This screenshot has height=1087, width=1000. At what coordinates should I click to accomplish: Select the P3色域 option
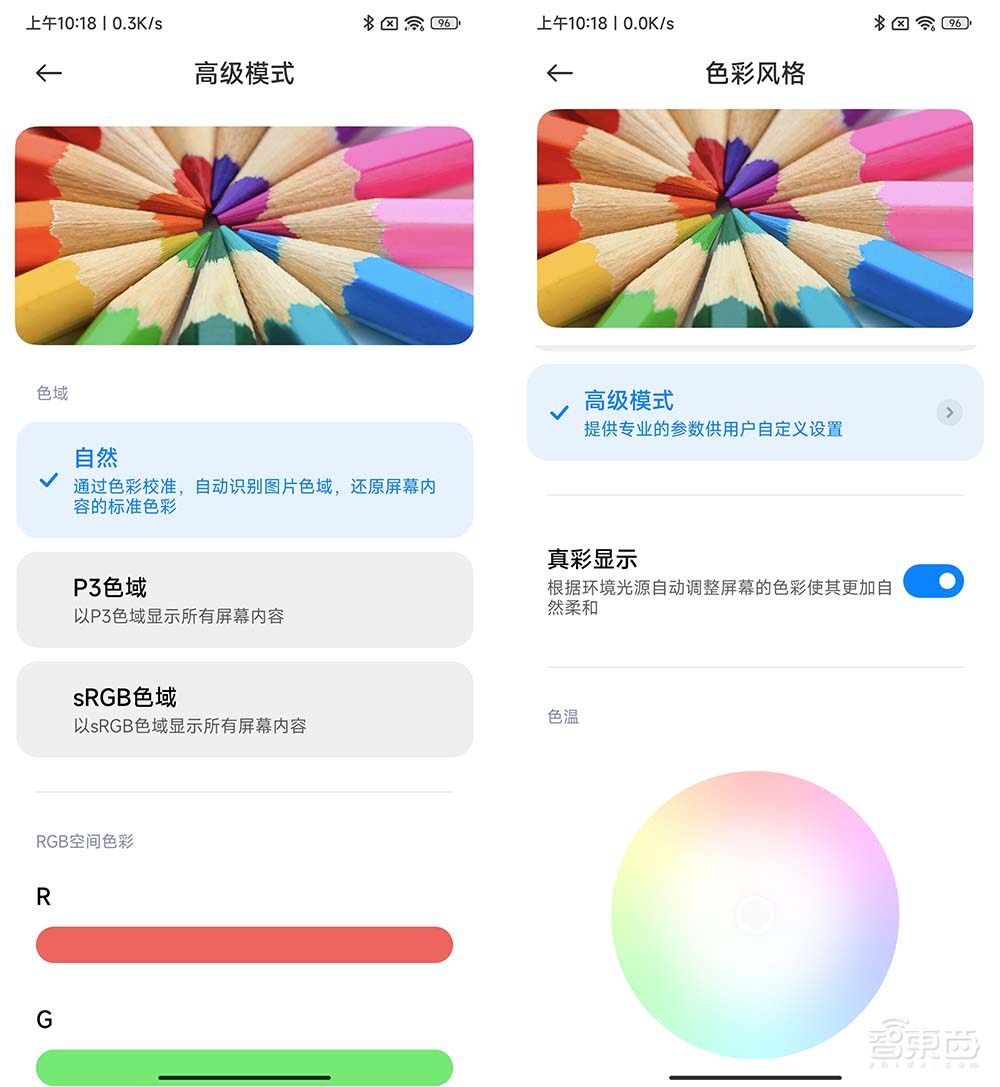pos(243,599)
